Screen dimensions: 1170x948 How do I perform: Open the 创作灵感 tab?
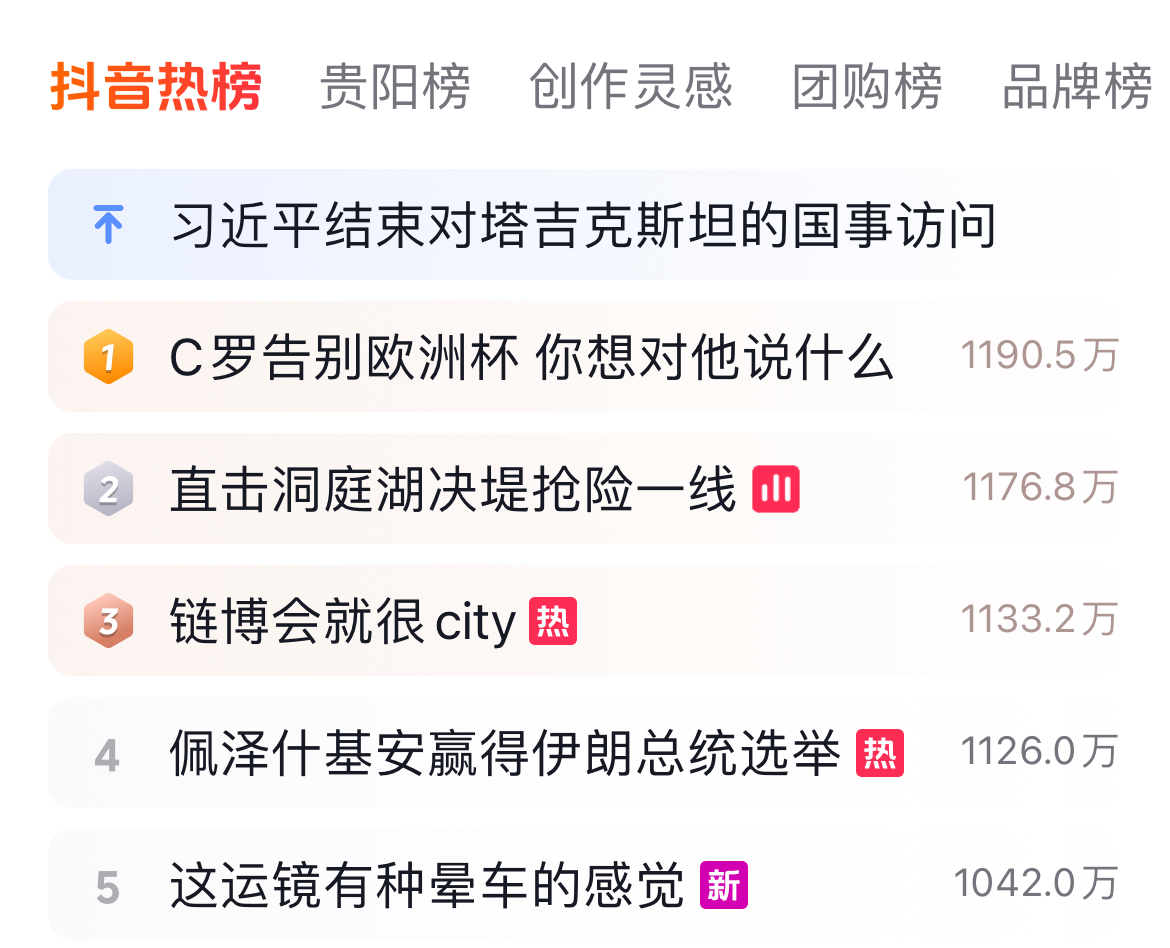(x=630, y=87)
